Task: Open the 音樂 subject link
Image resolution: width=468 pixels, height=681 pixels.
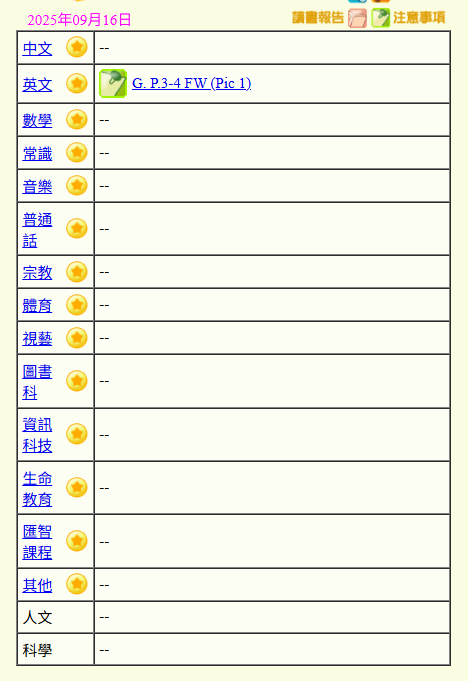Action: coord(37,186)
